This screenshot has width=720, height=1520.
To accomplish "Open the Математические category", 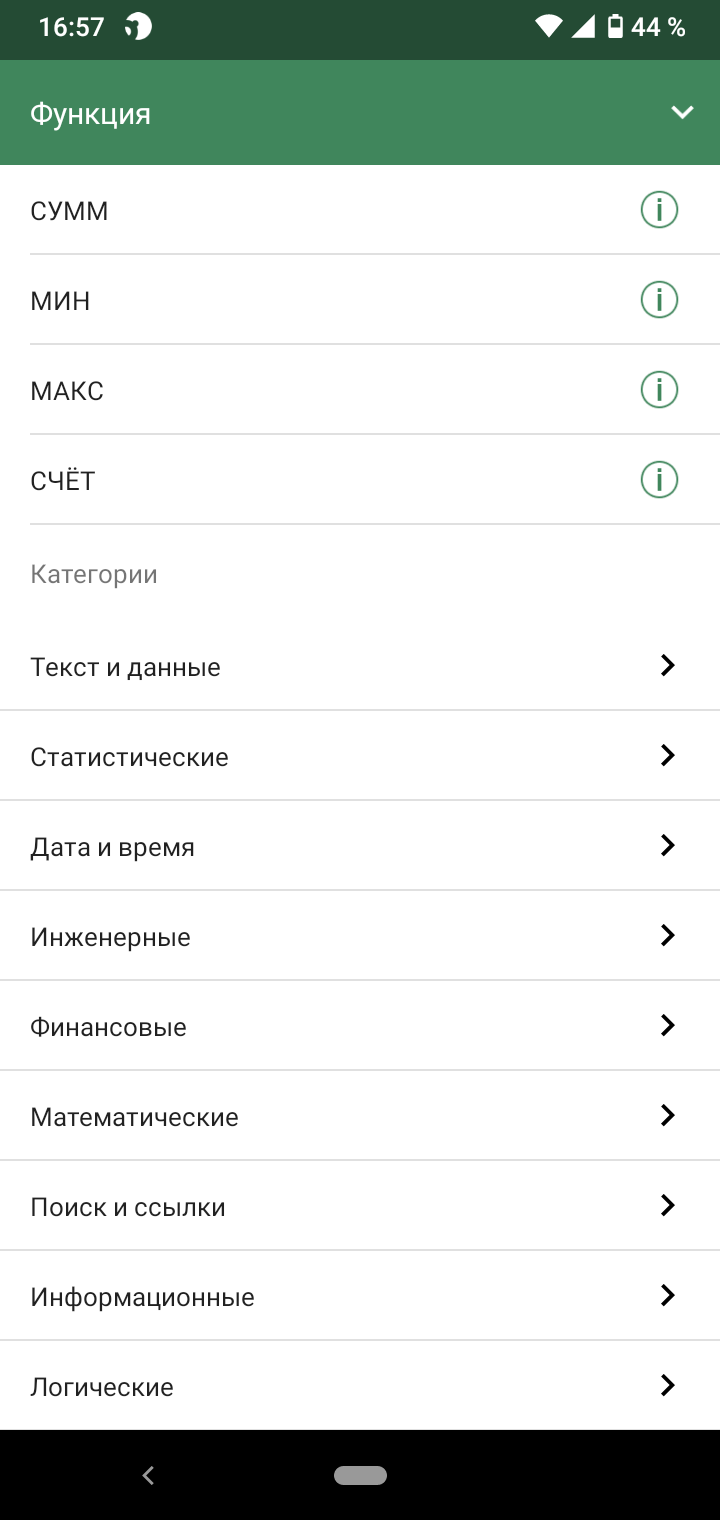I will pyautogui.click(x=360, y=1116).
